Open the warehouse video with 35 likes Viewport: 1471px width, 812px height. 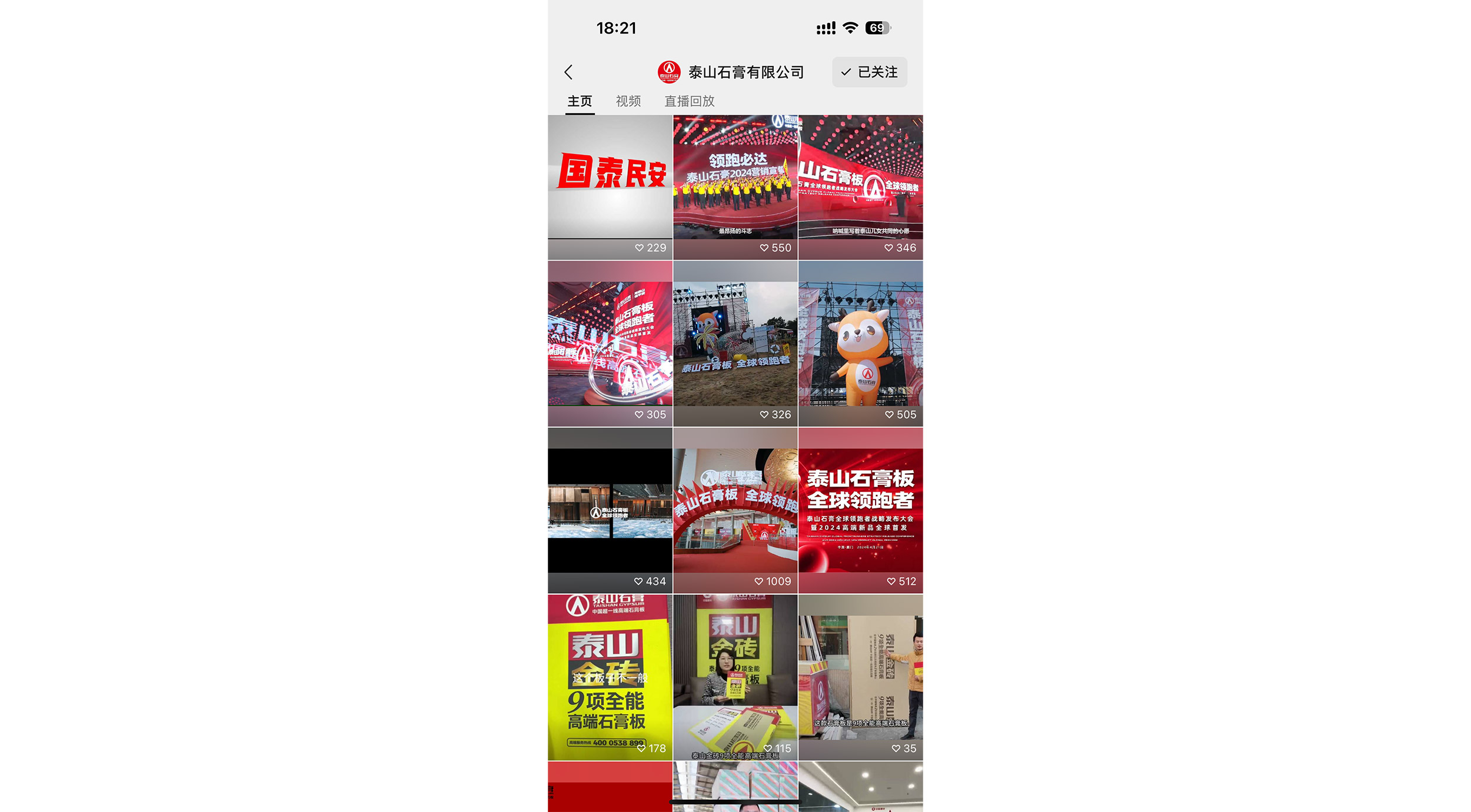(860, 677)
